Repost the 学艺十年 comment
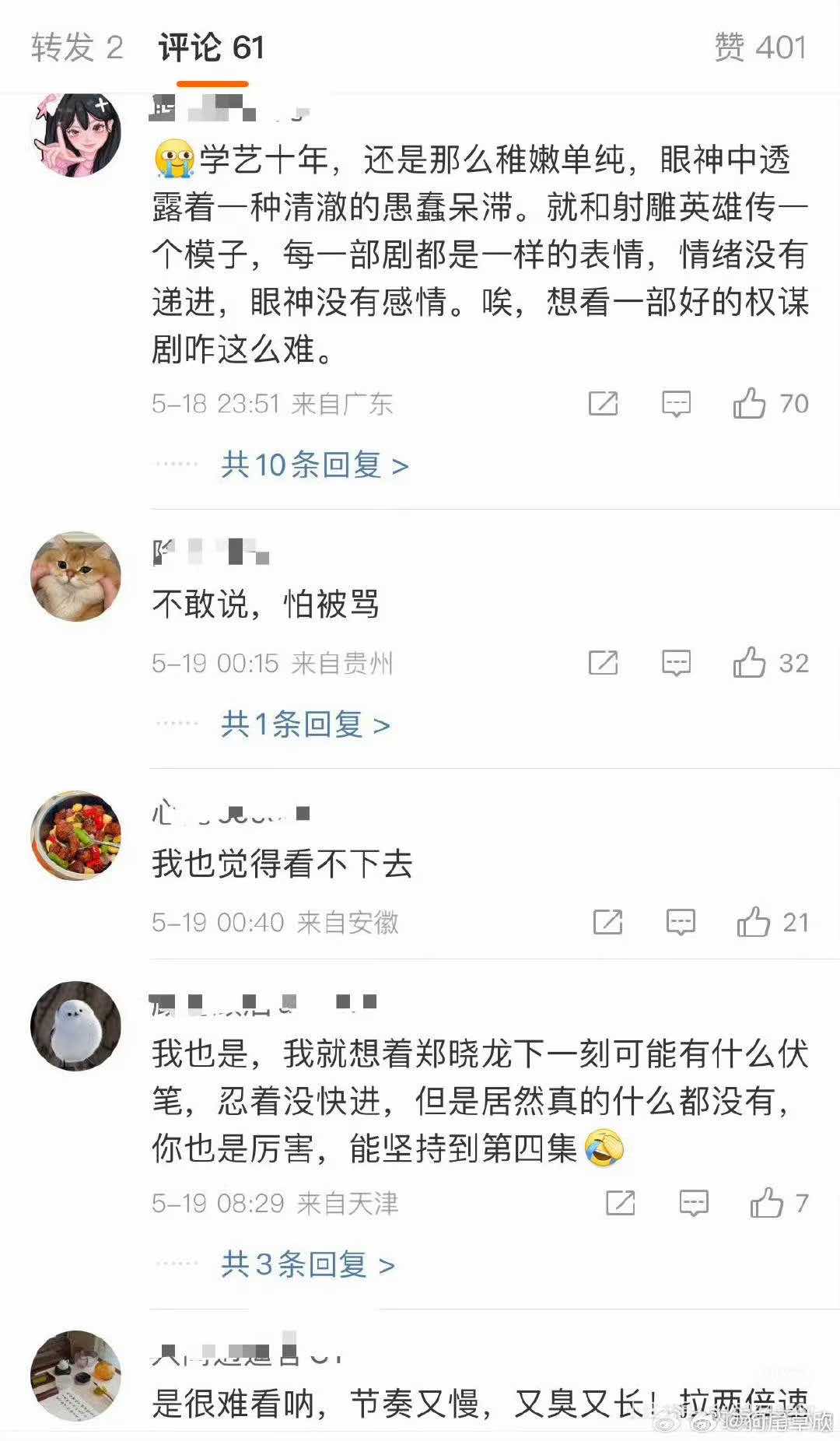The width and height of the screenshot is (840, 1441). (x=604, y=404)
